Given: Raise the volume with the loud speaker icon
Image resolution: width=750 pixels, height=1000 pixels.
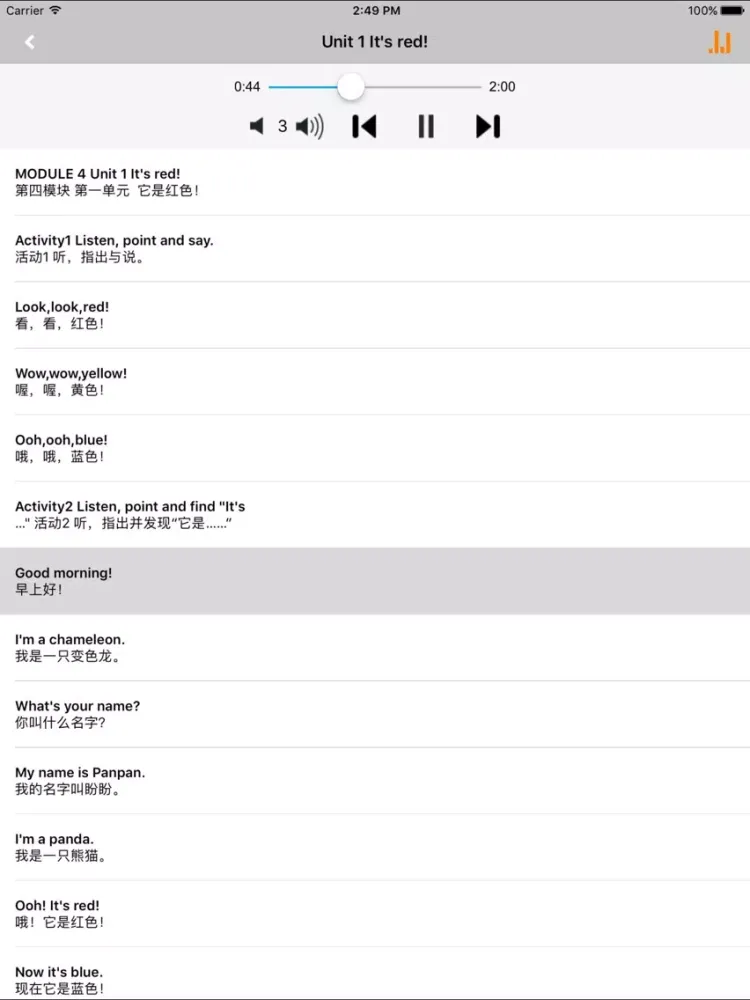Looking at the screenshot, I should tap(310, 126).
